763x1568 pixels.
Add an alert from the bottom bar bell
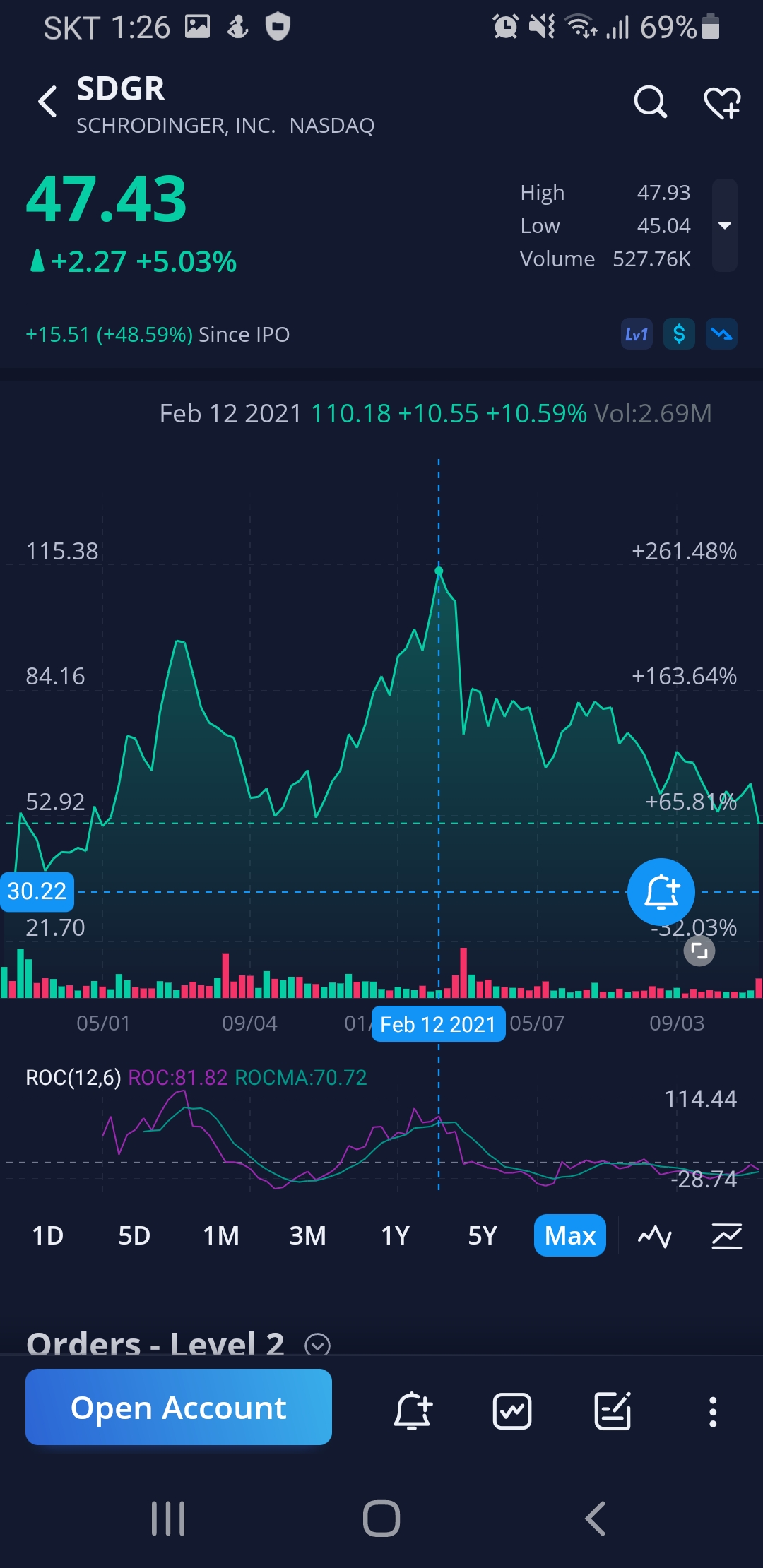[x=413, y=1411]
